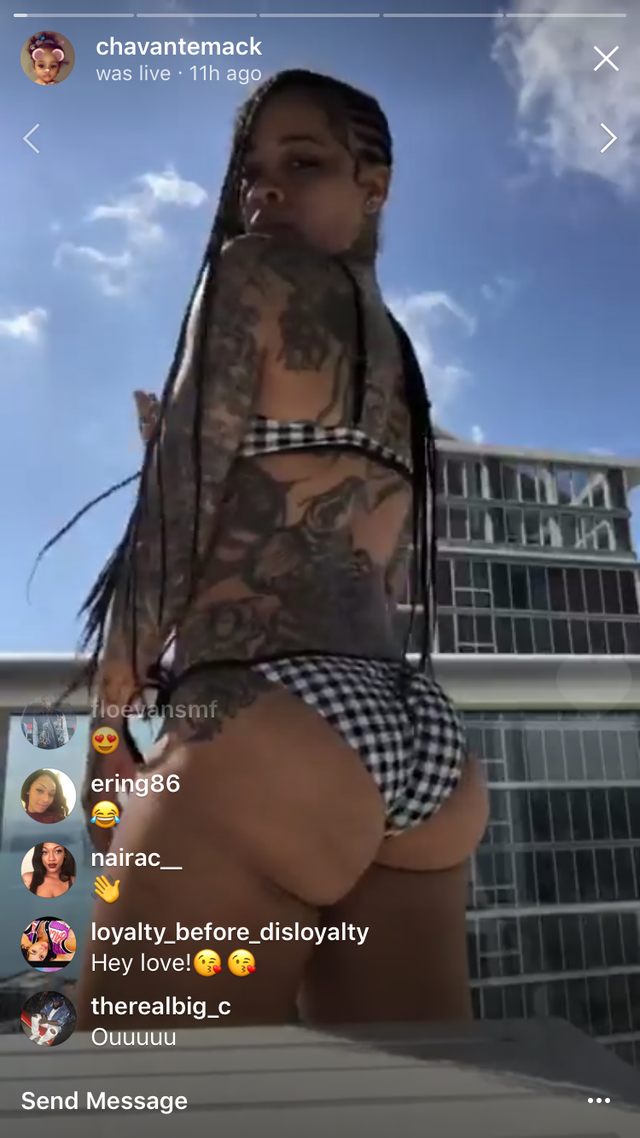This screenshot has width=640, height=1138.
Task: Open chavantemack's profile picture
Action: coord(48,58)
